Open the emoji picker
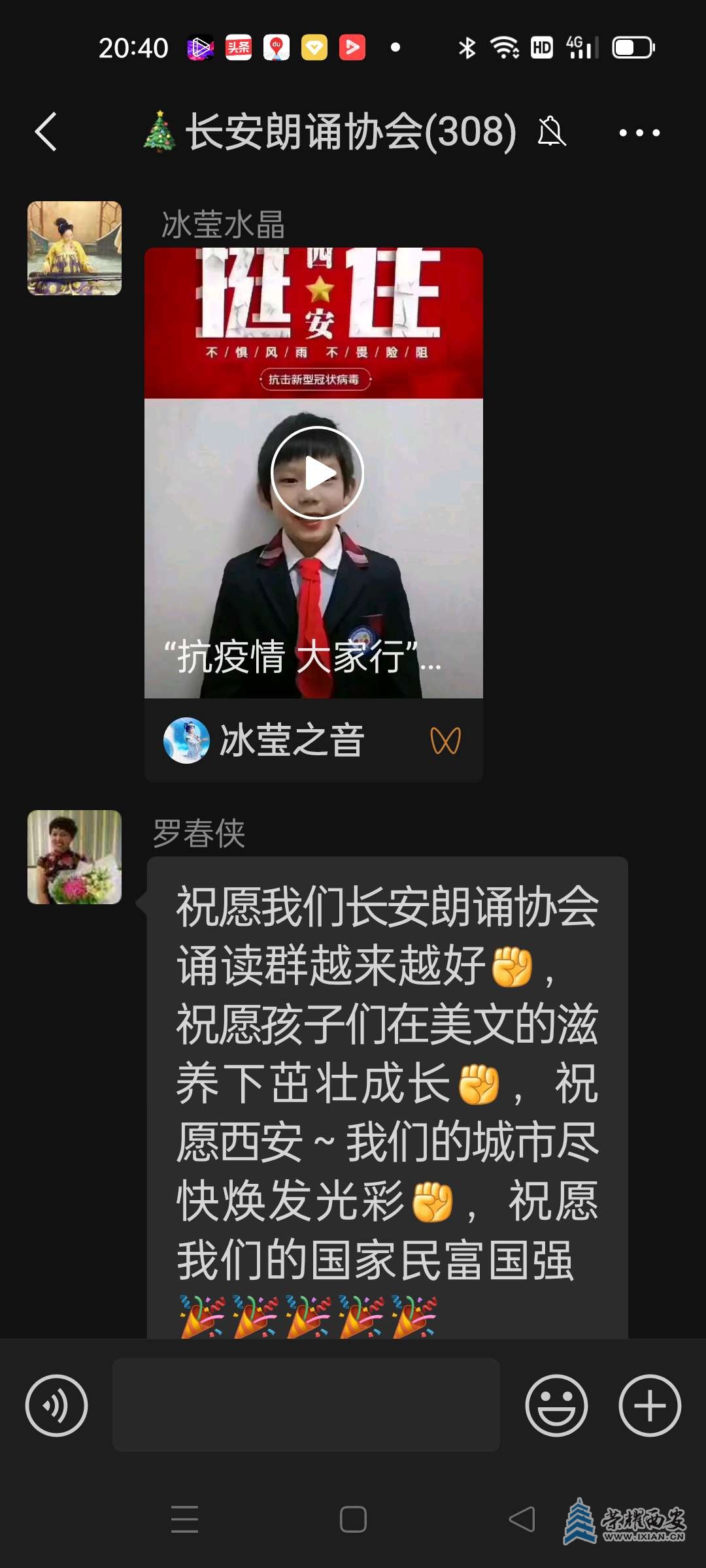Image resolution: width=706 pixels, height=1568 pixels. (556, 1406)
